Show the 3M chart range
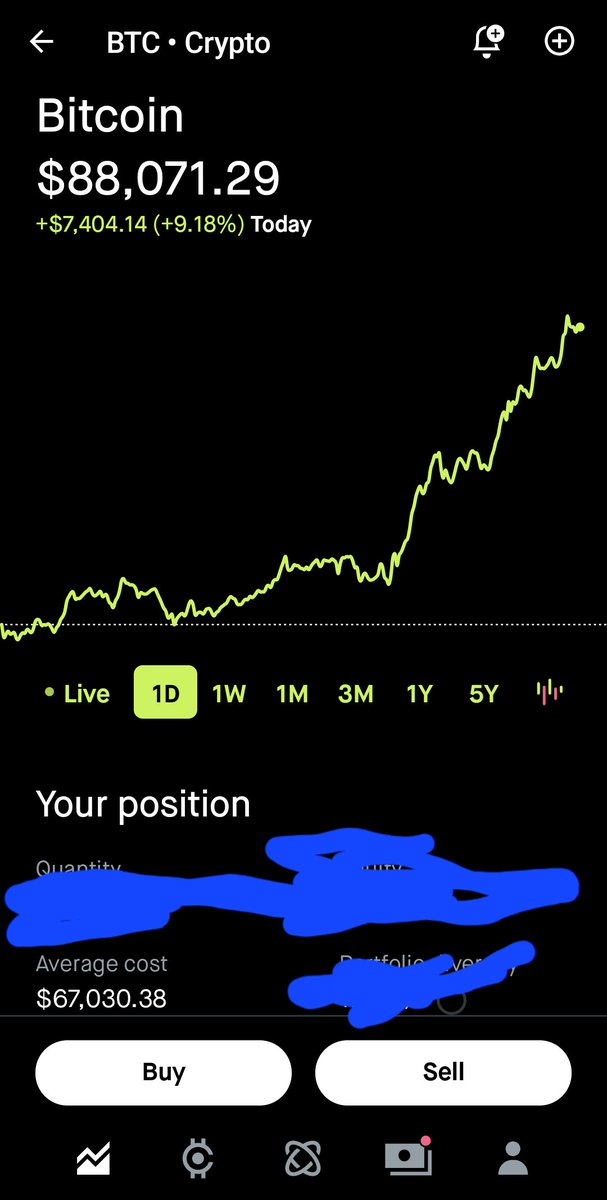607x1200 pixels. pyautogui.click(x=355, y=693)
